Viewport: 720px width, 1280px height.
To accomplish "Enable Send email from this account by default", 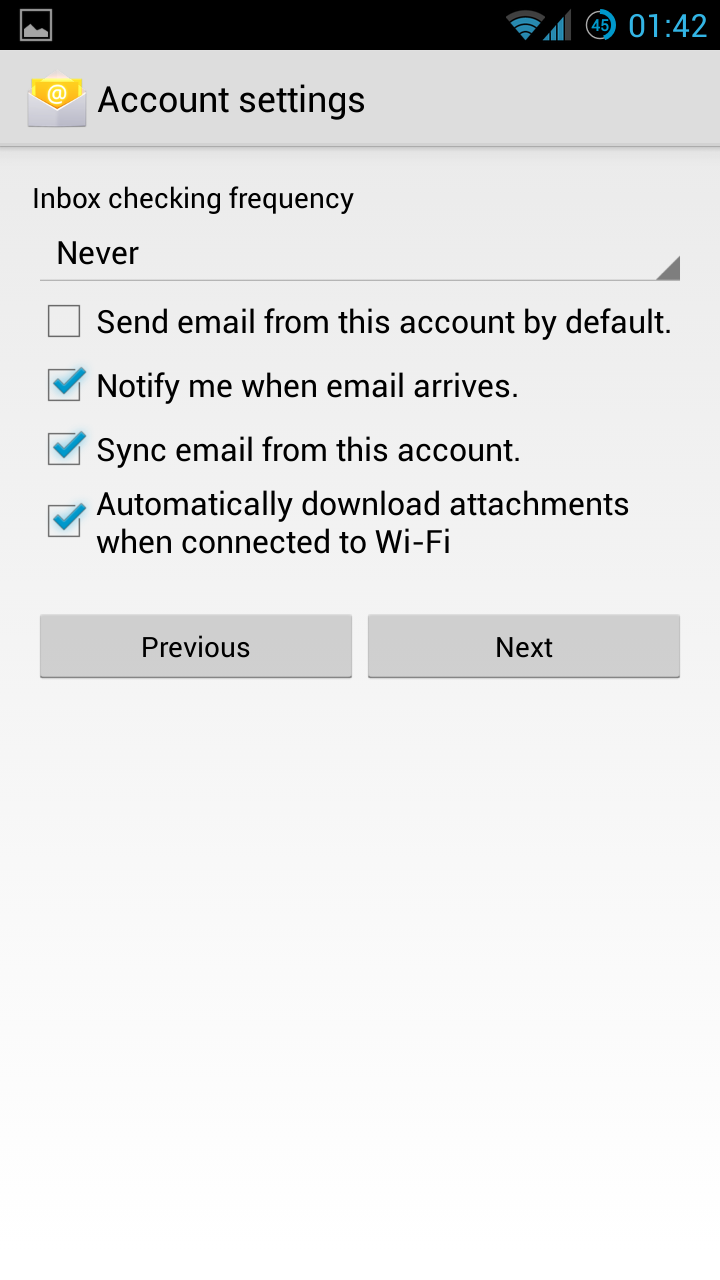I will (x=65, y=322).
